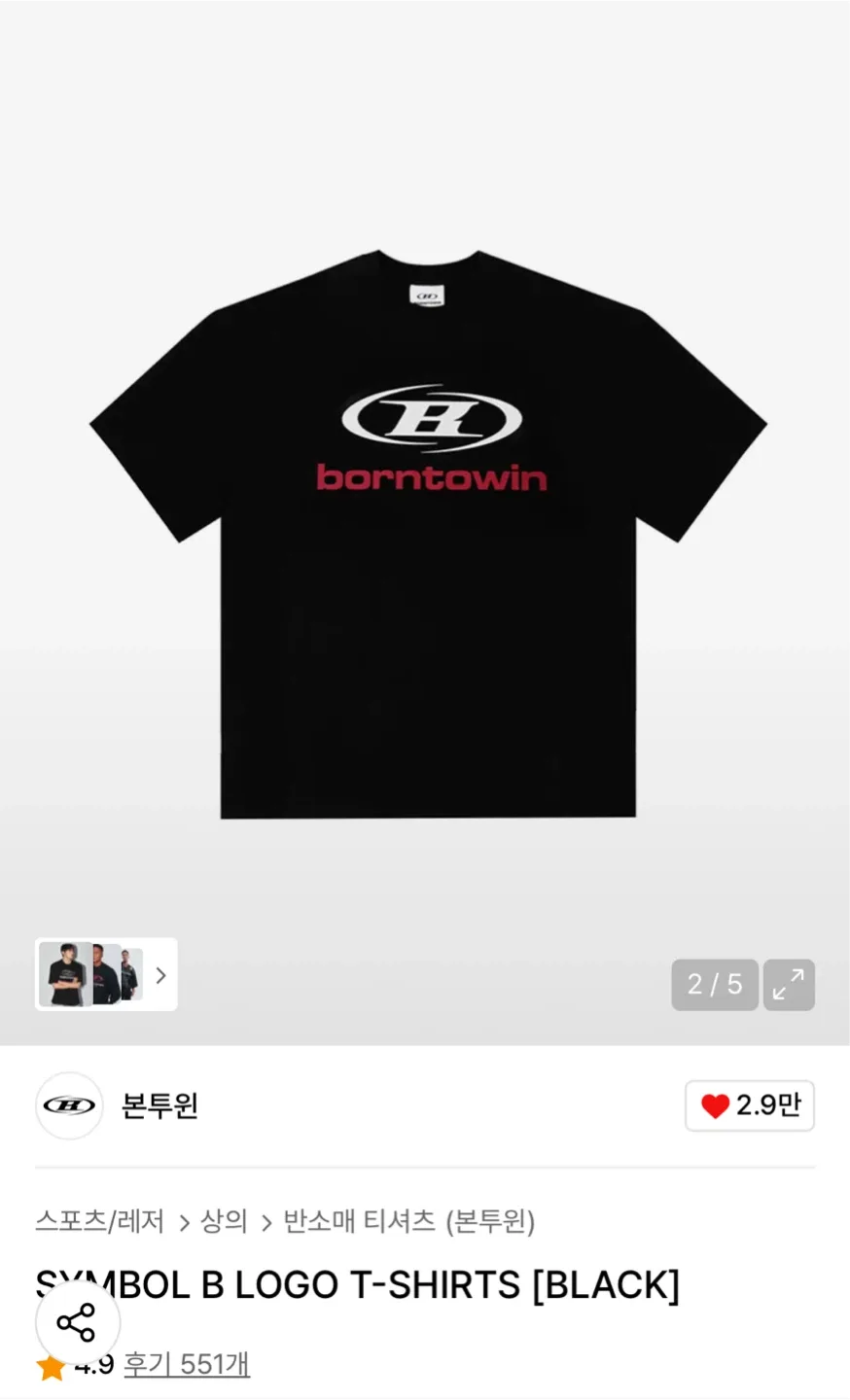Screen dimensions: 850x1400
Task: Tap the black t-shirt product image
Action: coord(428,535)
